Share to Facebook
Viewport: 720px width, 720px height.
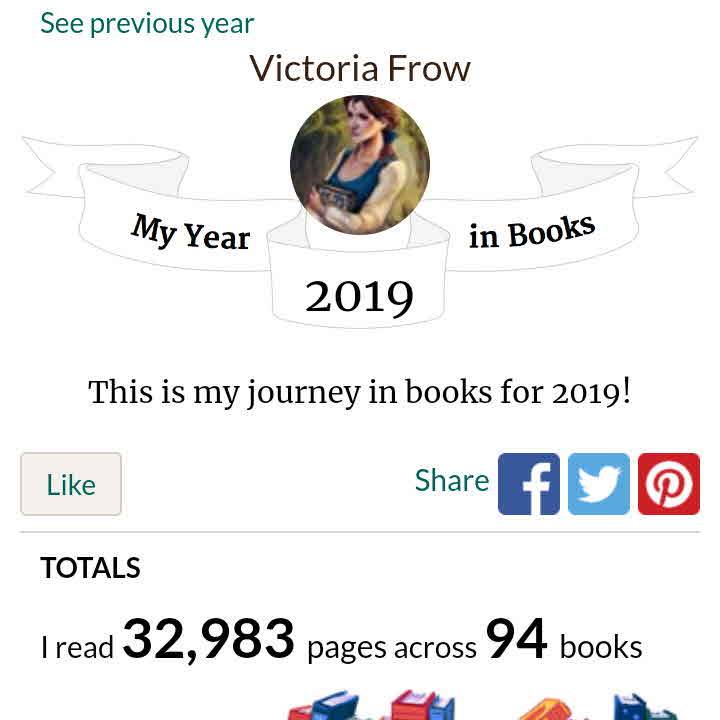click(529, 484)
